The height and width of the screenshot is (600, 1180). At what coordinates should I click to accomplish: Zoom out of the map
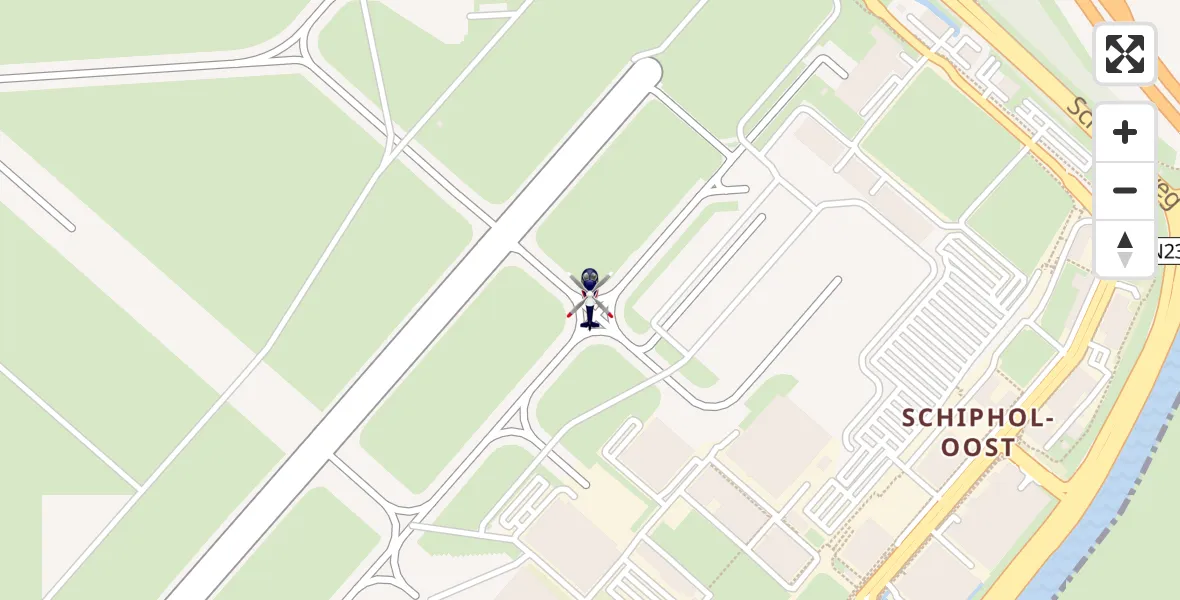click(x=1125, y=190)
